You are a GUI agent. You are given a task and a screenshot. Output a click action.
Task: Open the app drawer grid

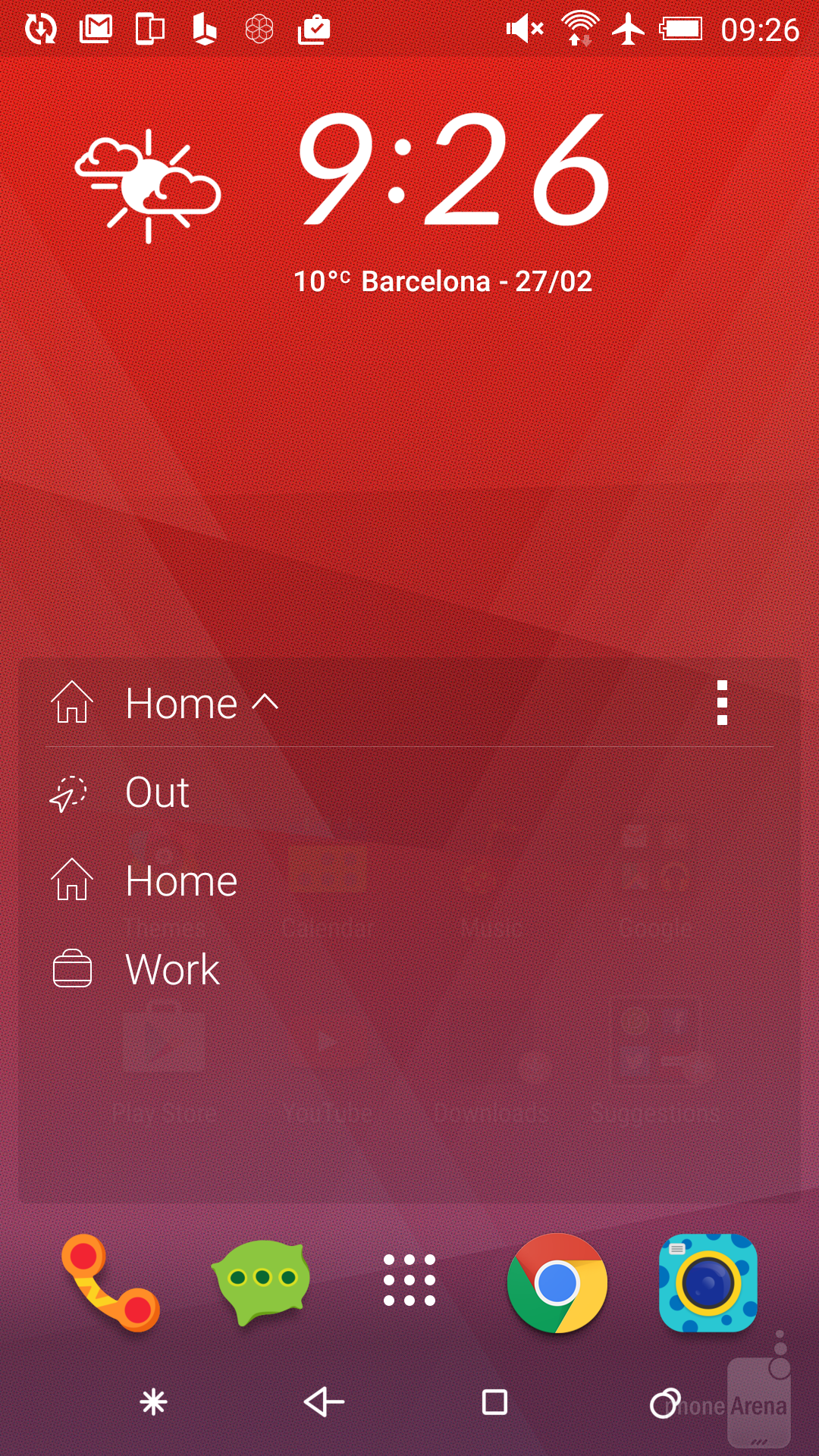(x=409, y=1281)
